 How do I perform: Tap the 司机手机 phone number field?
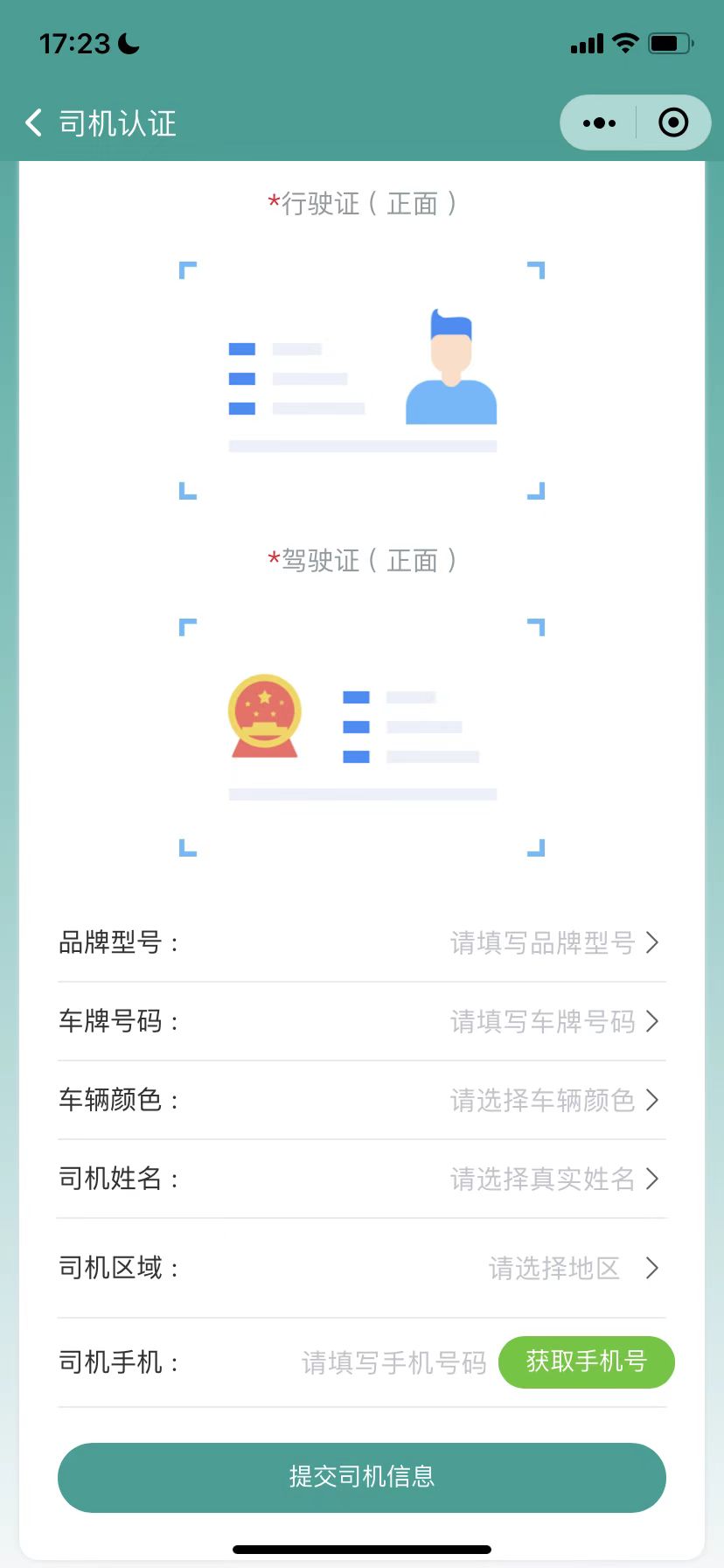click(x=393, y=1363)
